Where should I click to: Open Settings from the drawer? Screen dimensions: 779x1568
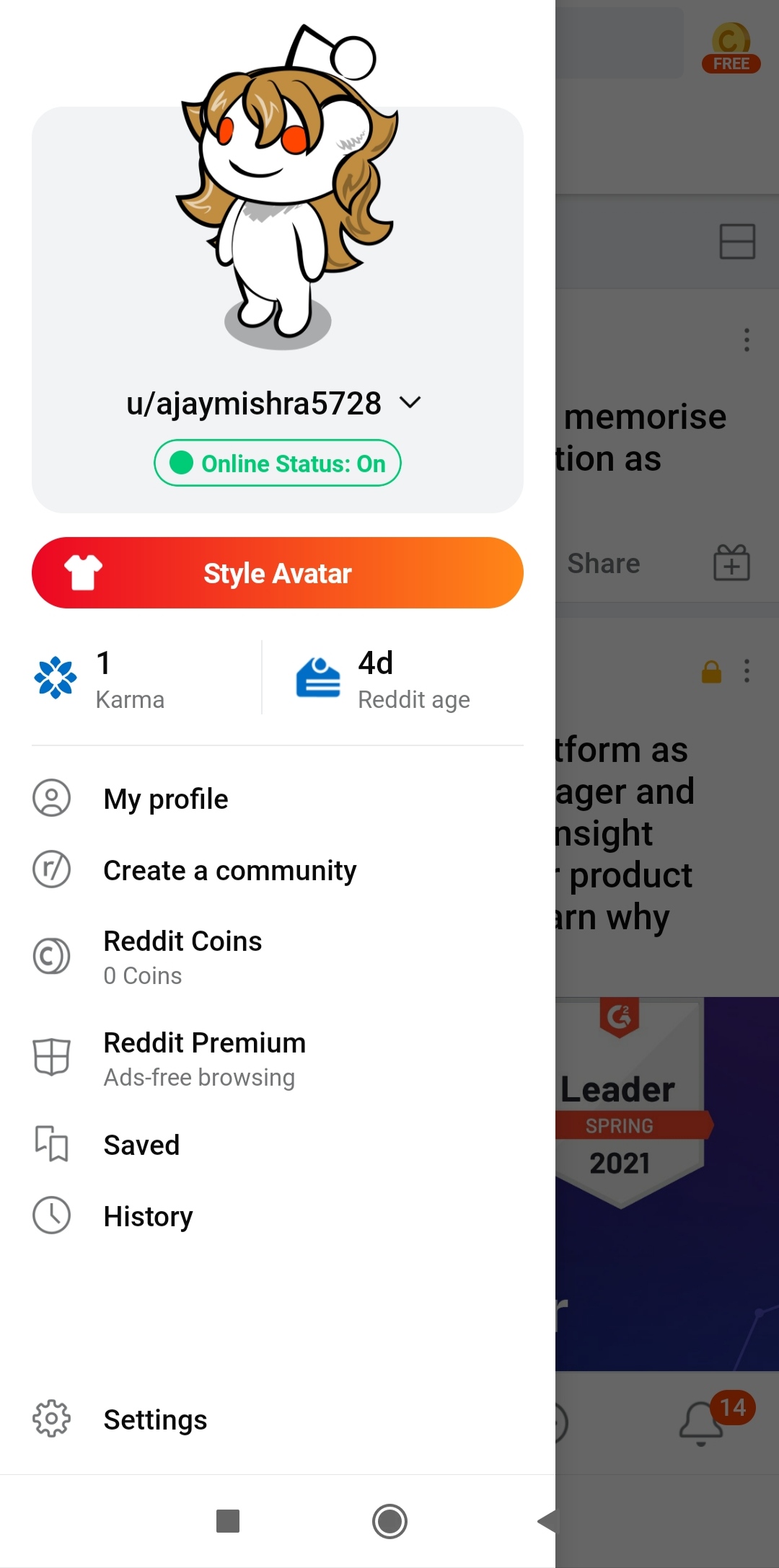coord(154,1419)
